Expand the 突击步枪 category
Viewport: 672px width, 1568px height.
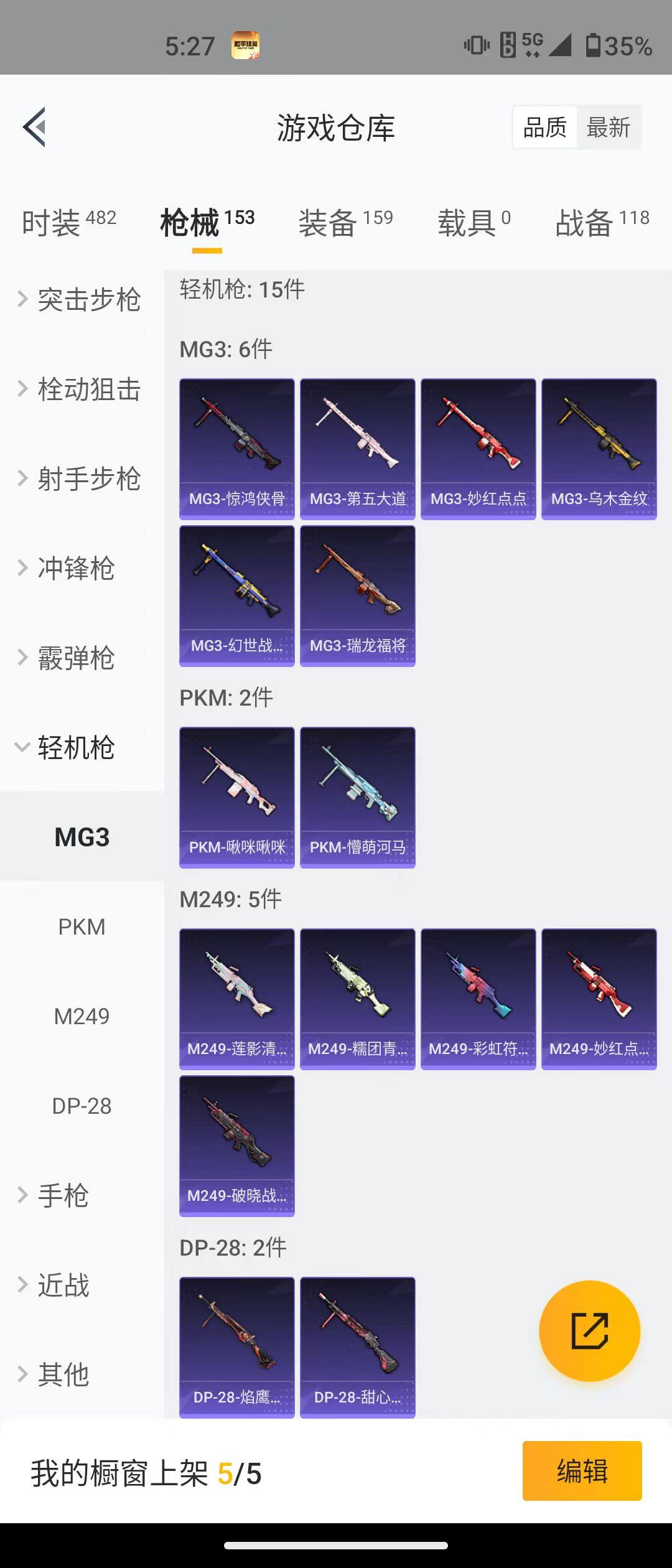(81, 299)
